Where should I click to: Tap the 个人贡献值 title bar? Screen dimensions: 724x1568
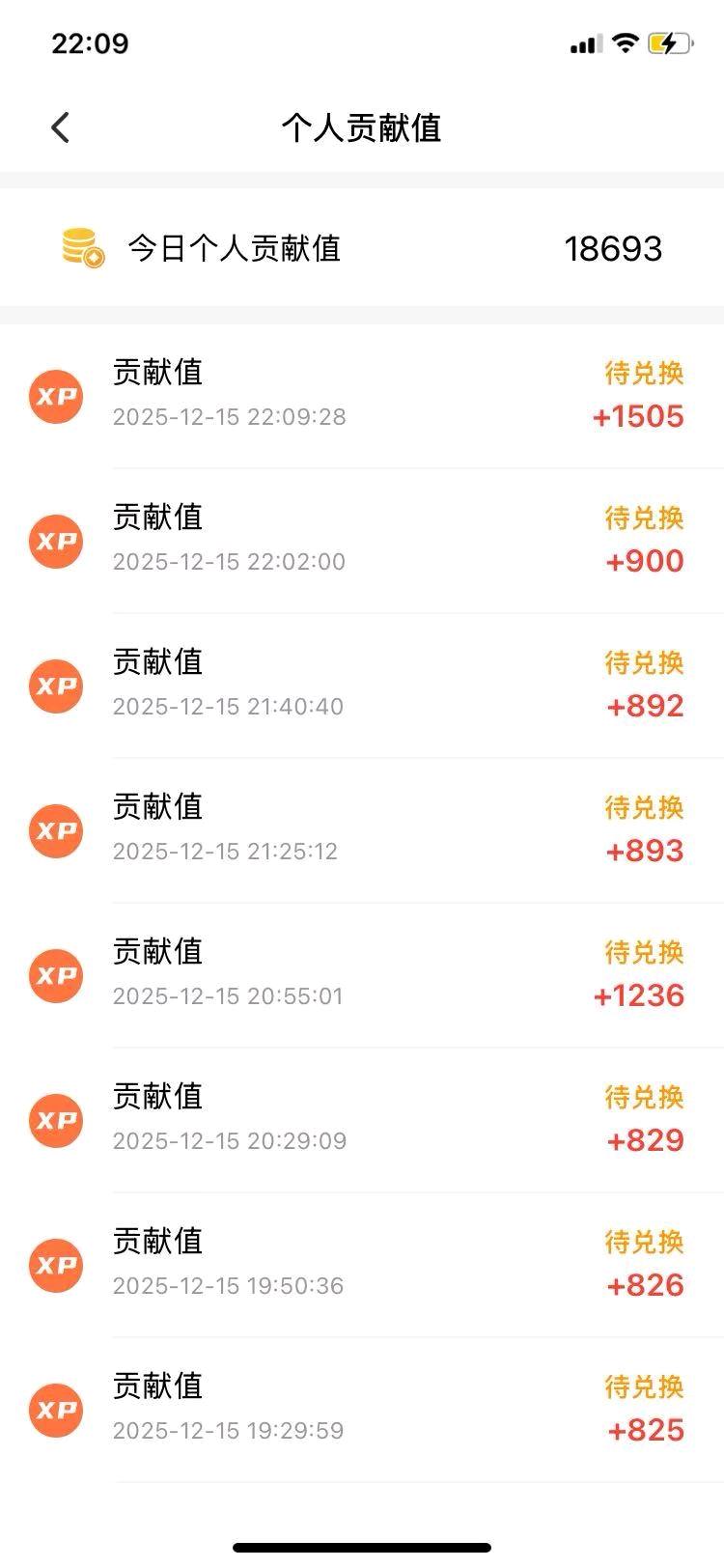[362, 127]
